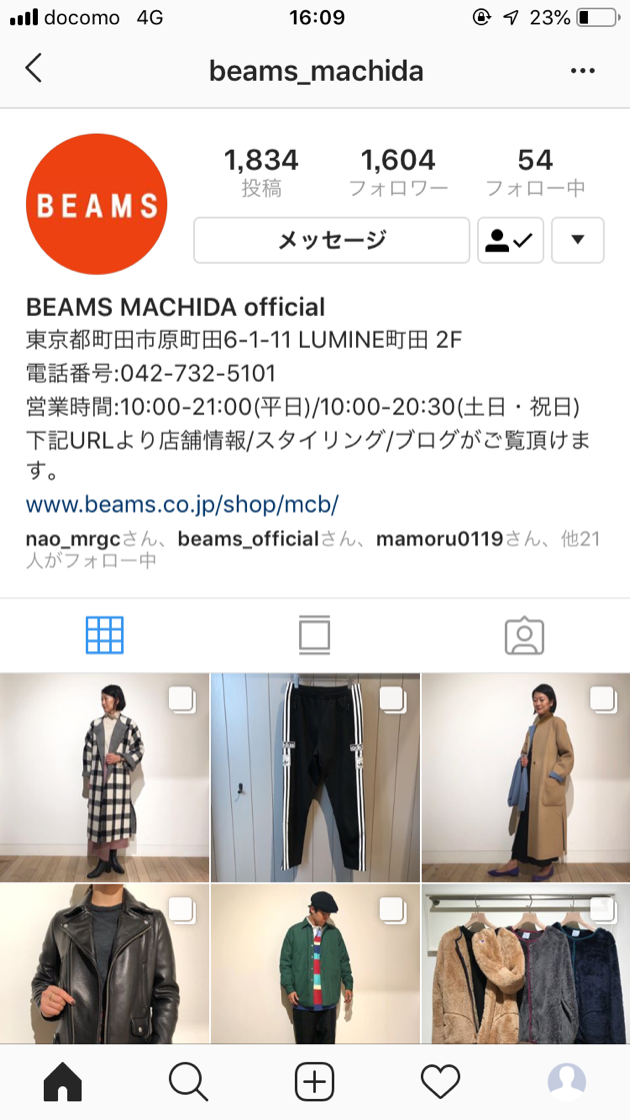The height and width of the screenshot is (1120, 630).
Task: Expand suggested accounts dropdown arrow
Action: tap(577, 240)
